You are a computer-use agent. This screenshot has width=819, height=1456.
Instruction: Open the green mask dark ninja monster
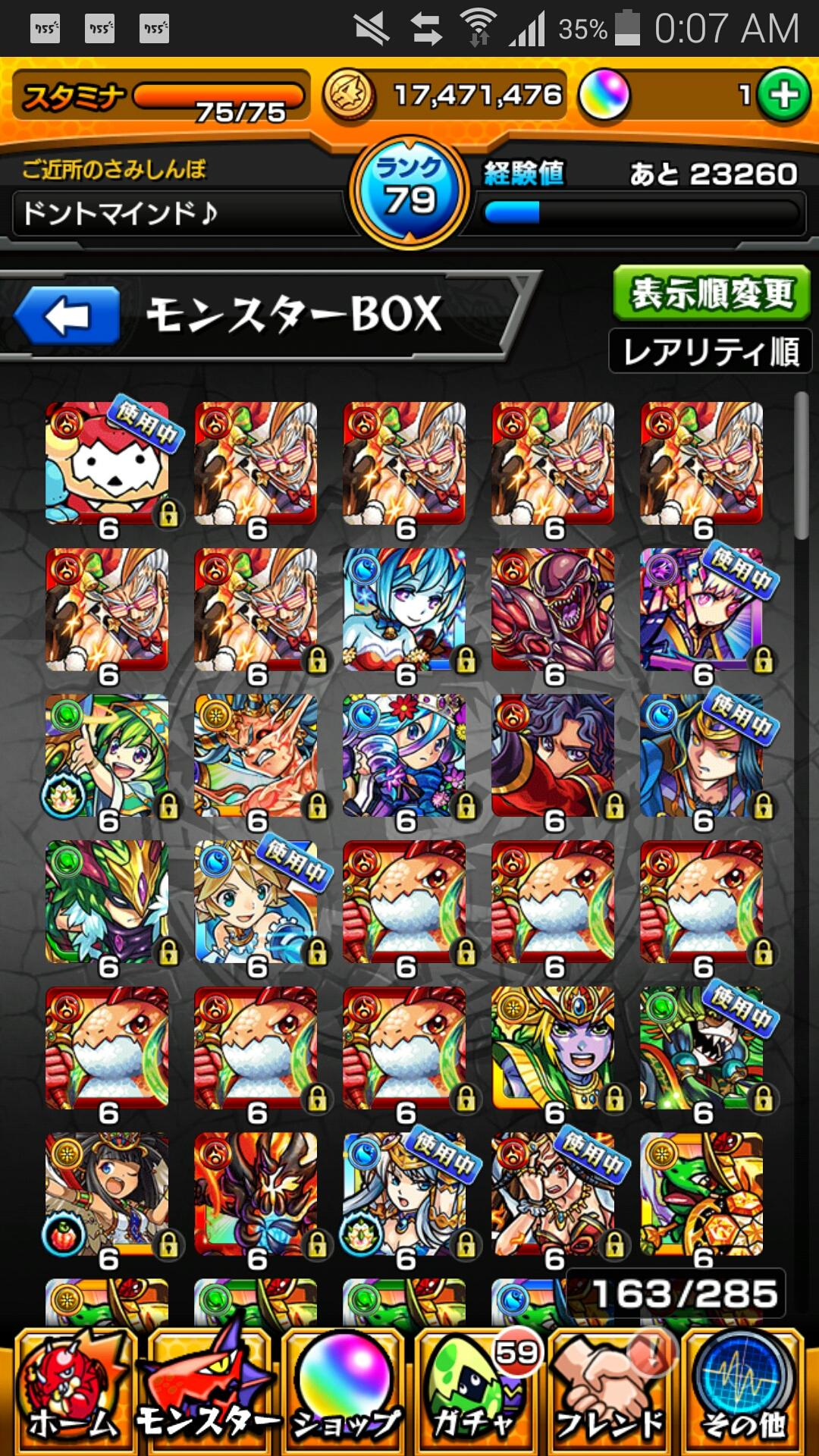pyautogui.click(x=107, y=902)
